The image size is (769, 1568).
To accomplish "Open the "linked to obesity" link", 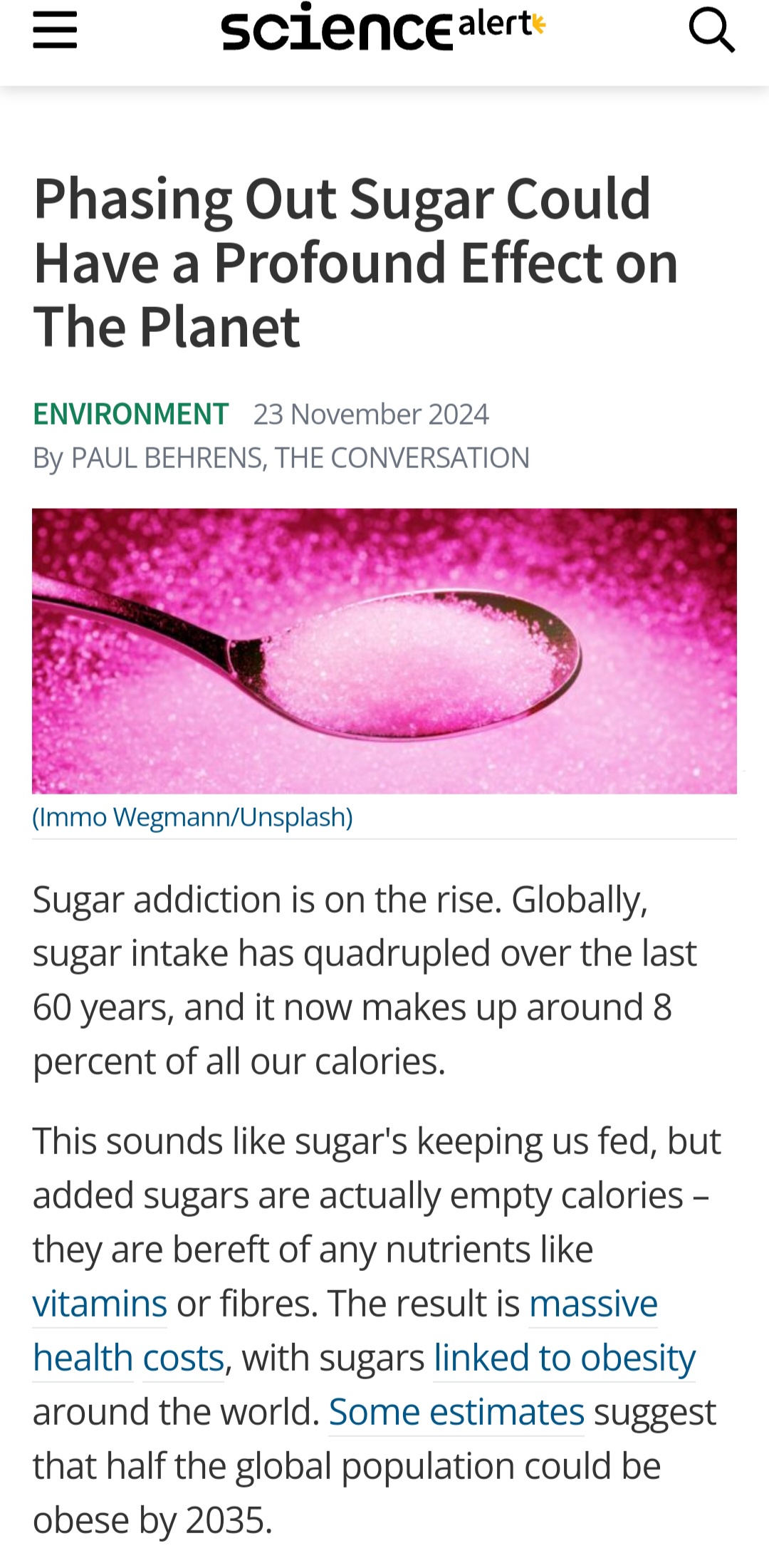I will (564, 1358).
